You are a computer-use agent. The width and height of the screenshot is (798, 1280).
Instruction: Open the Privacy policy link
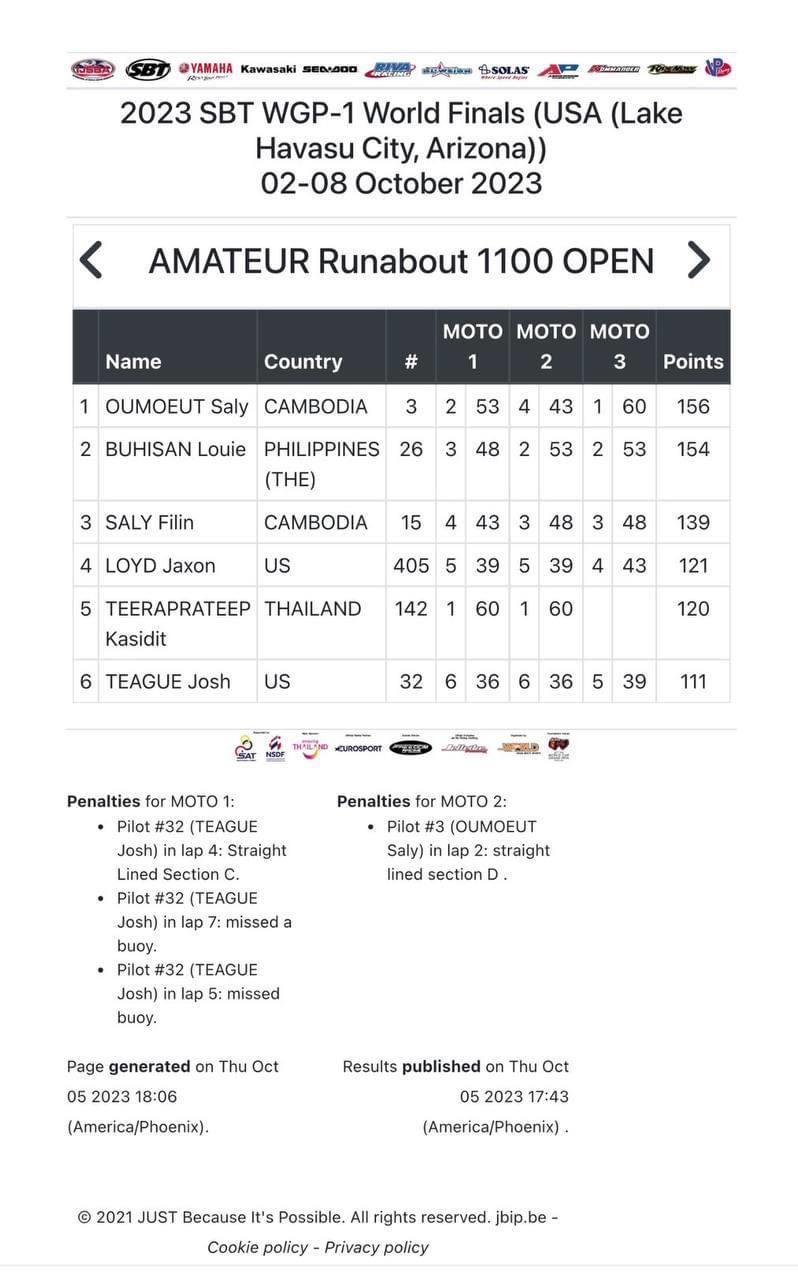(x=376, y=1247)
